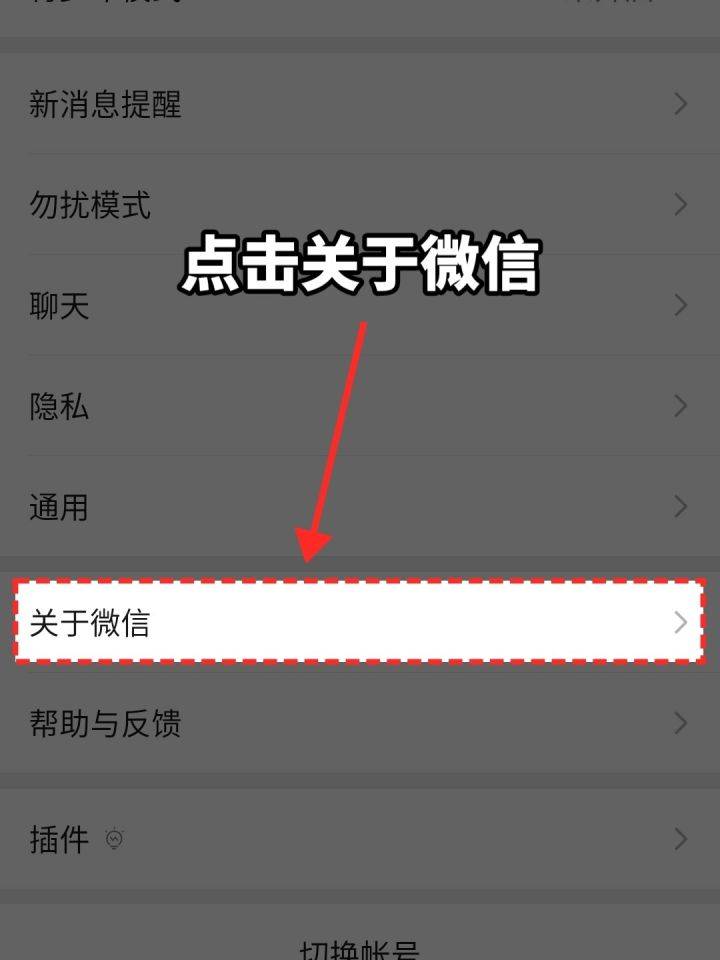Viewport: 720px width, 960px height.
Task: Open 通用 settings
Action: pos(360,506)
